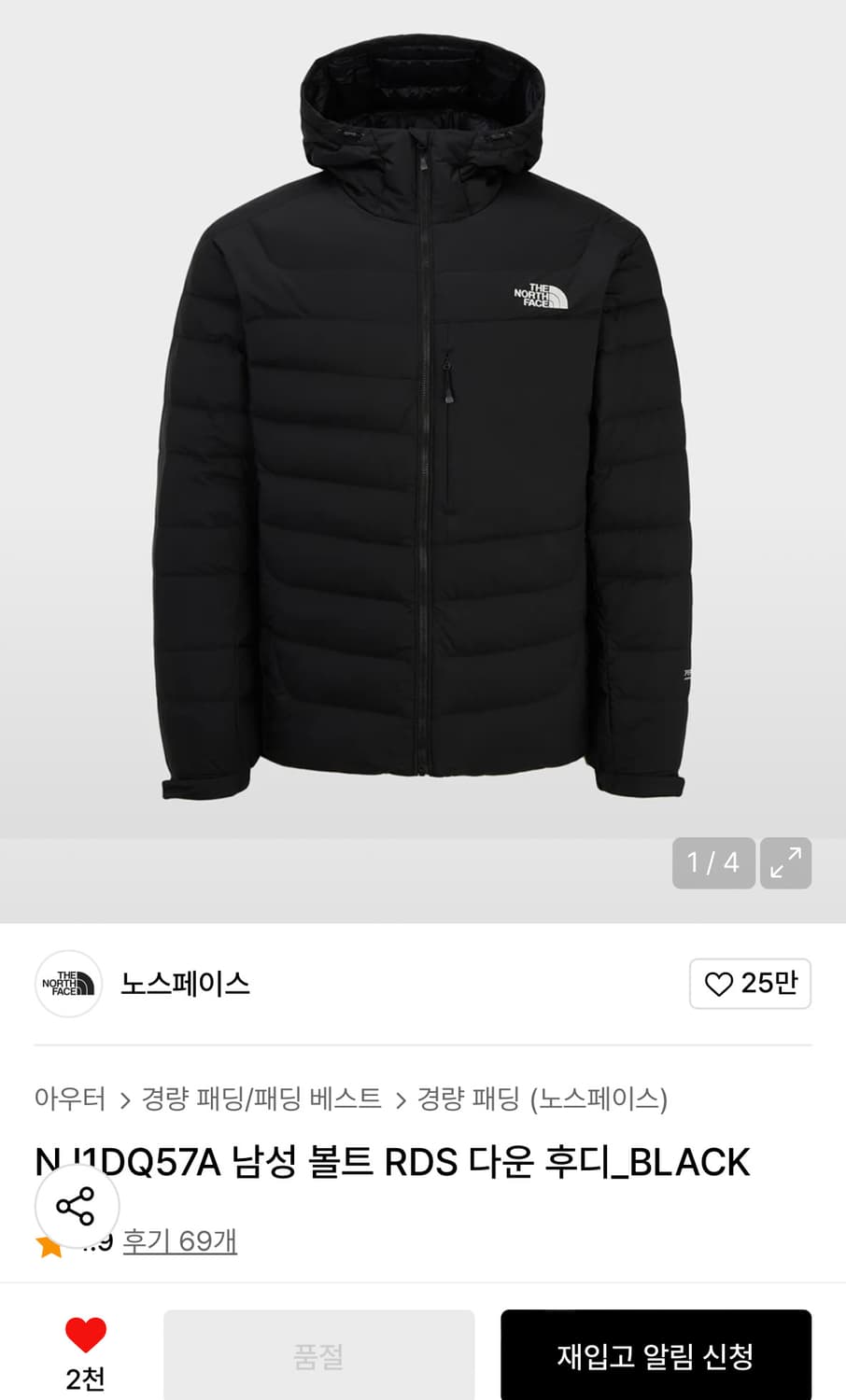Toggle product like above the 2천 count
Viewport: 846px width, 1400px height.
[x=85, y=1335]
